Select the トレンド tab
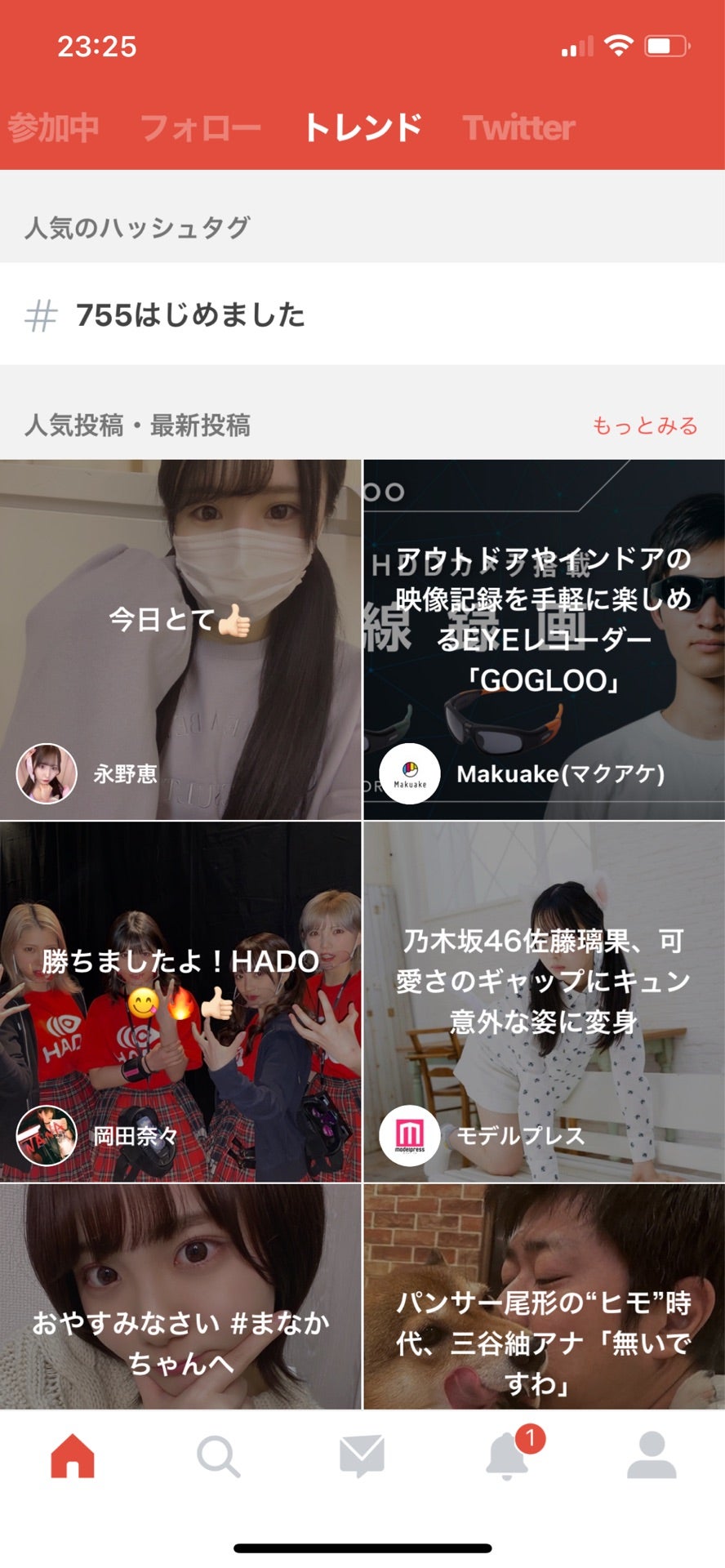Image resolution: width=725 pixels, height=1568 pixels. point(362,128)
